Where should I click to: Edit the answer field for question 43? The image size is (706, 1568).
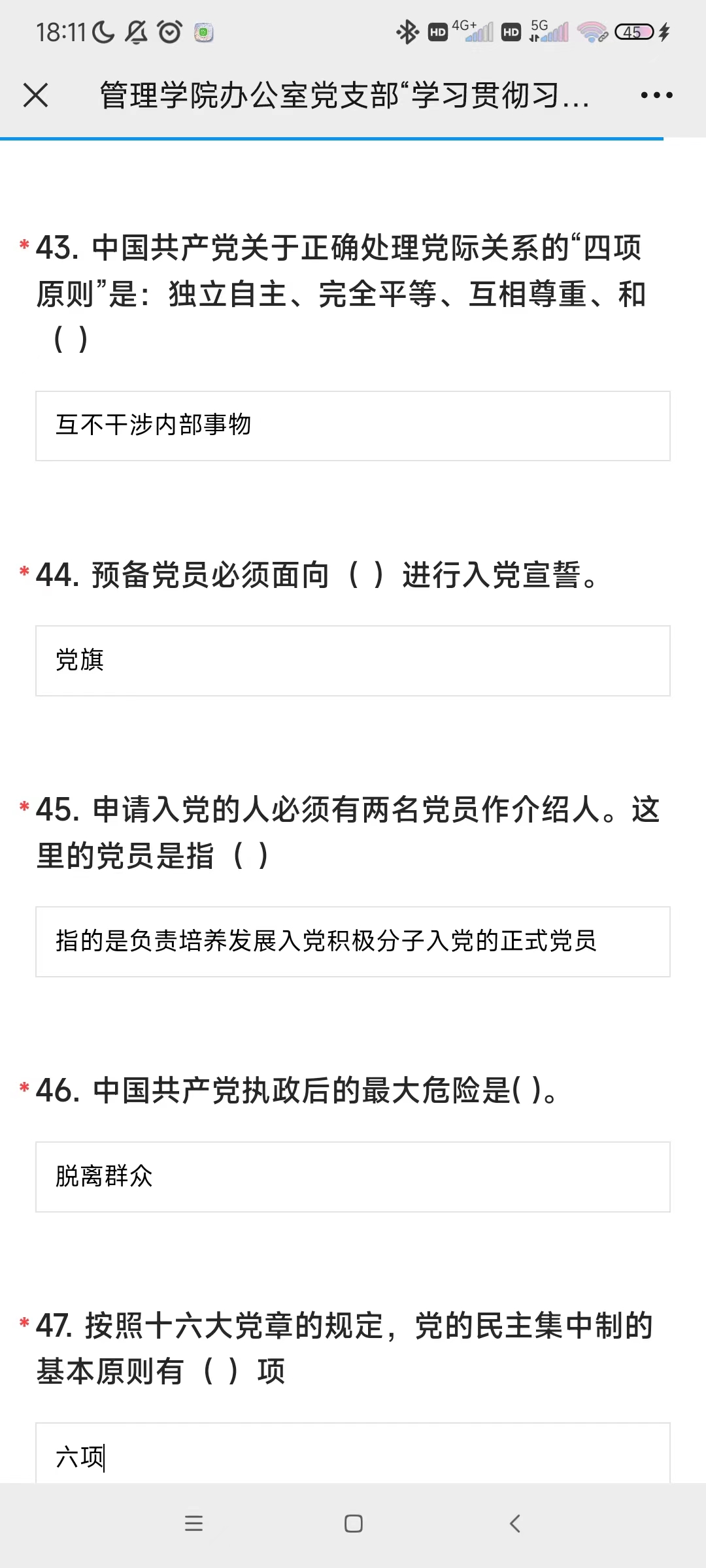[352, 426]
